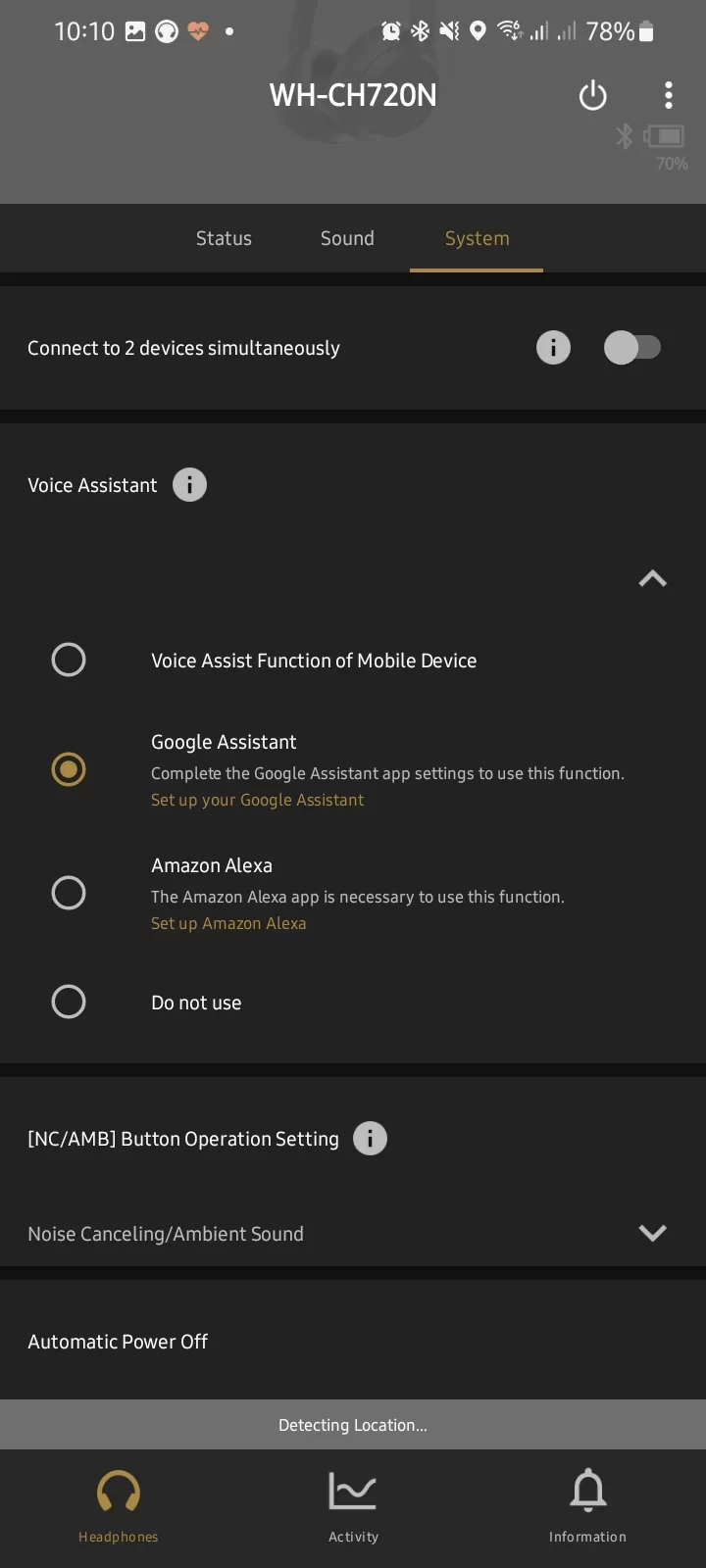The height and width of the screenshot is (1568, 706).
Task: Show info about Voice Assistant
Action: 189,485
